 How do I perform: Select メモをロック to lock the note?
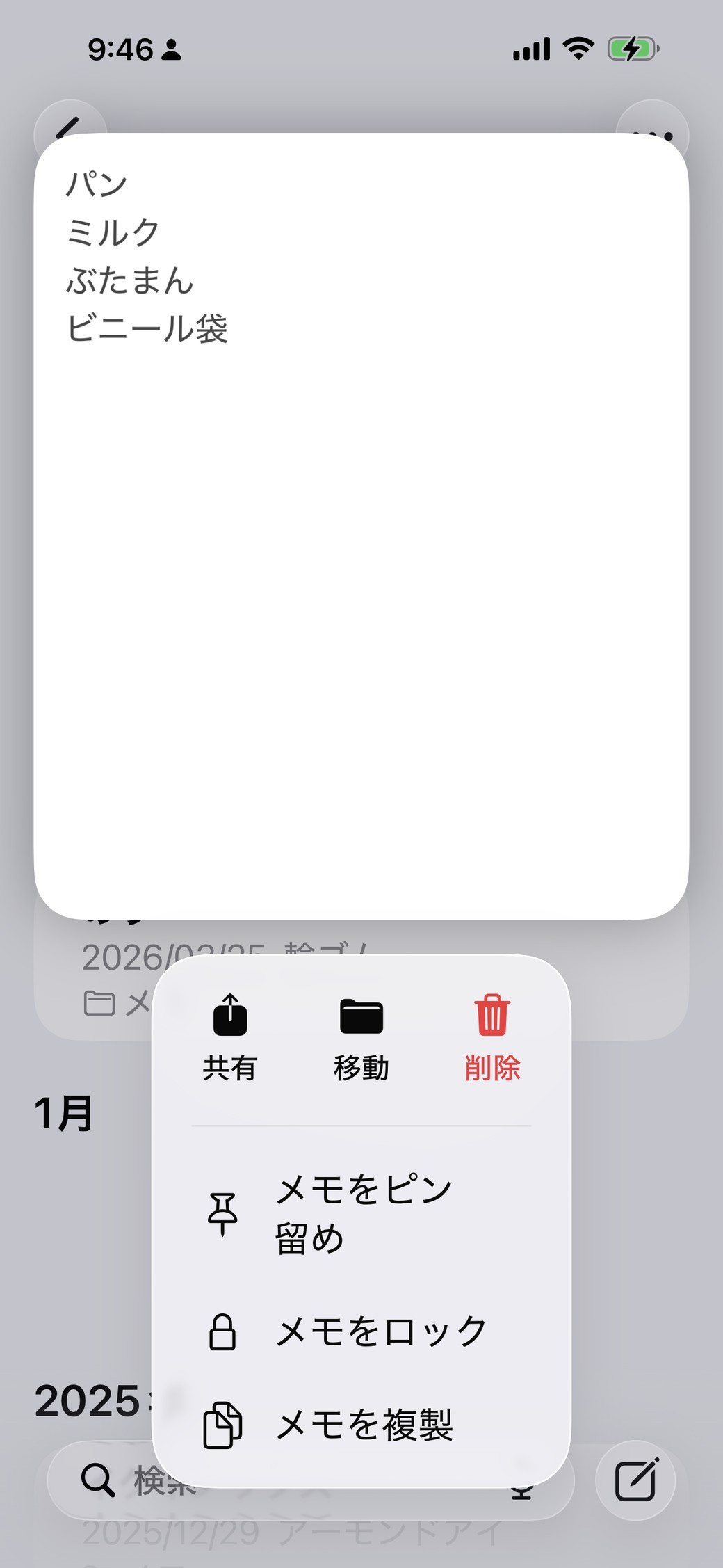coord(381,1331)
